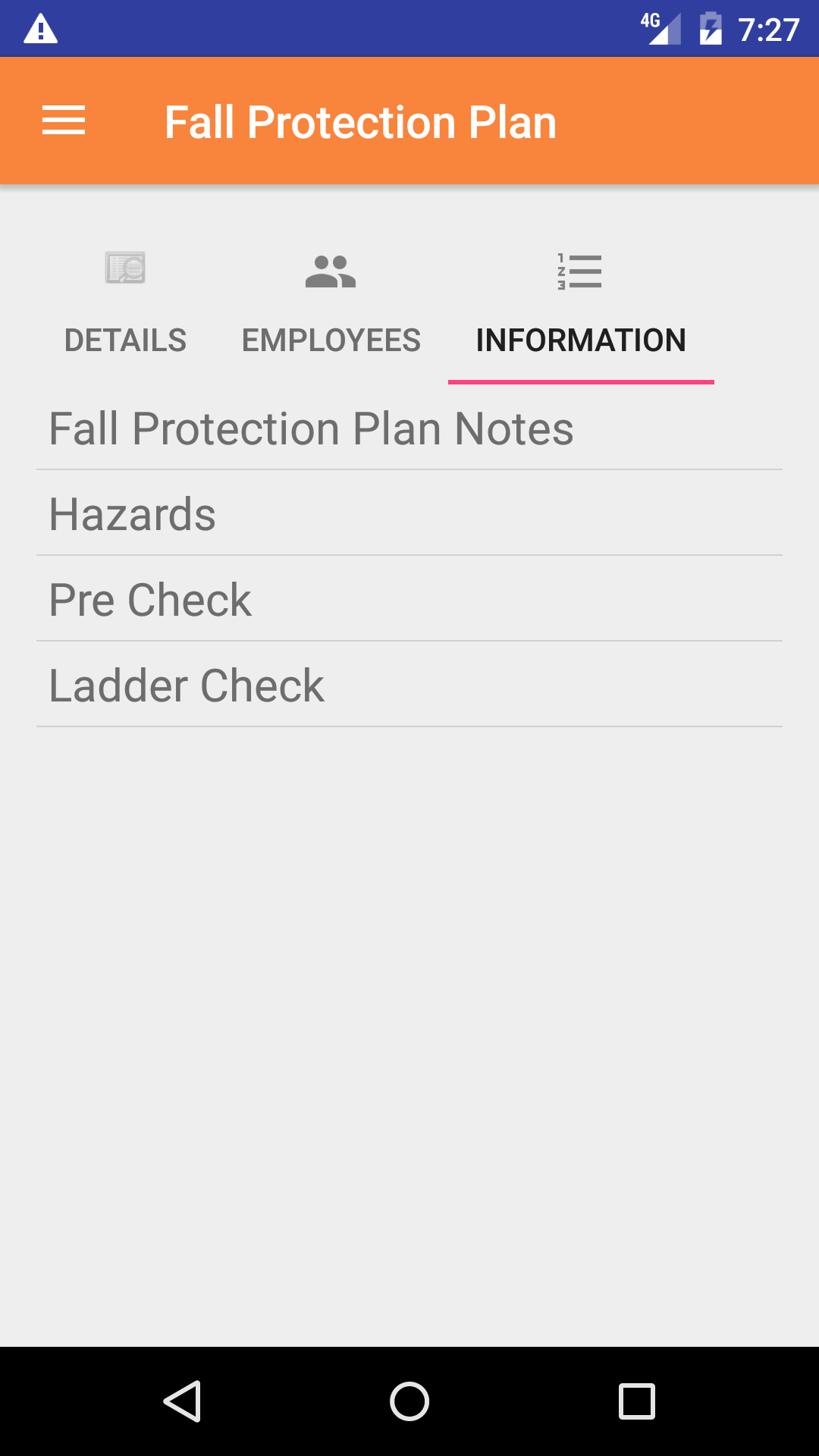The image size is (819, 1456).
Task: Open the Hazards section
Action: pyautogui.click(x=409, y=514)
